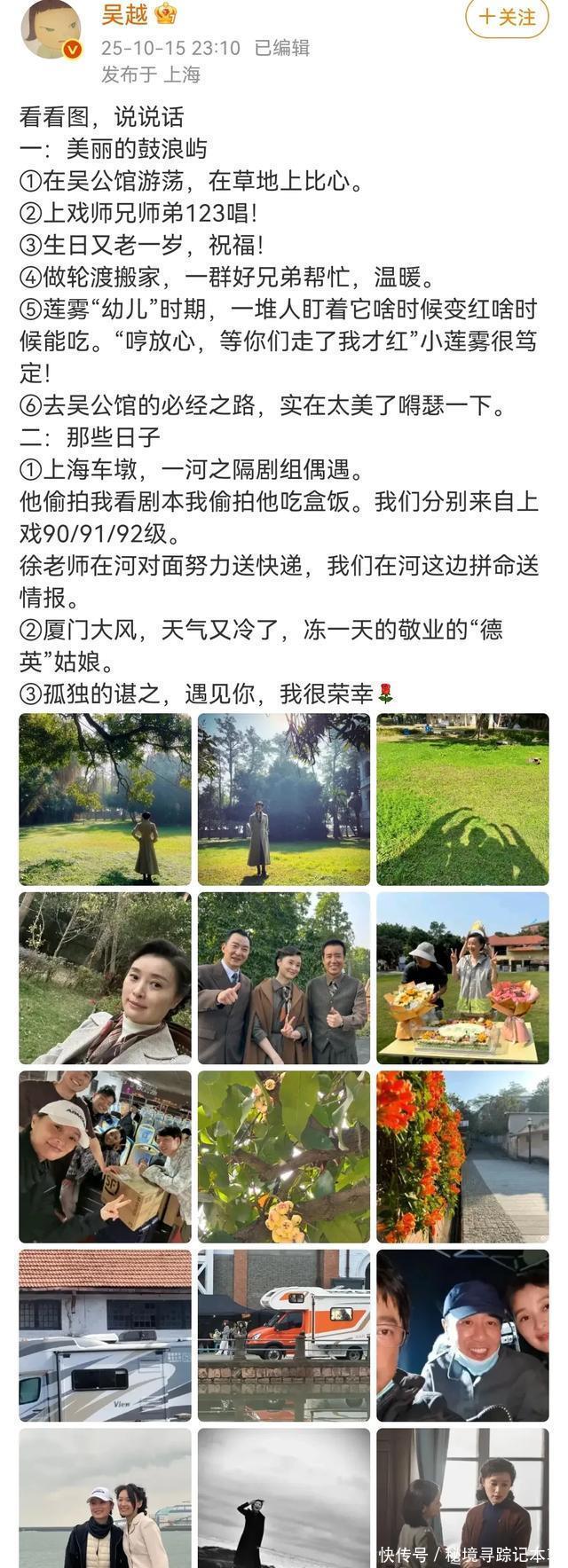View the ferry moving group photo
Screen dimensions: 568x1568
[x=105, y=1156]
